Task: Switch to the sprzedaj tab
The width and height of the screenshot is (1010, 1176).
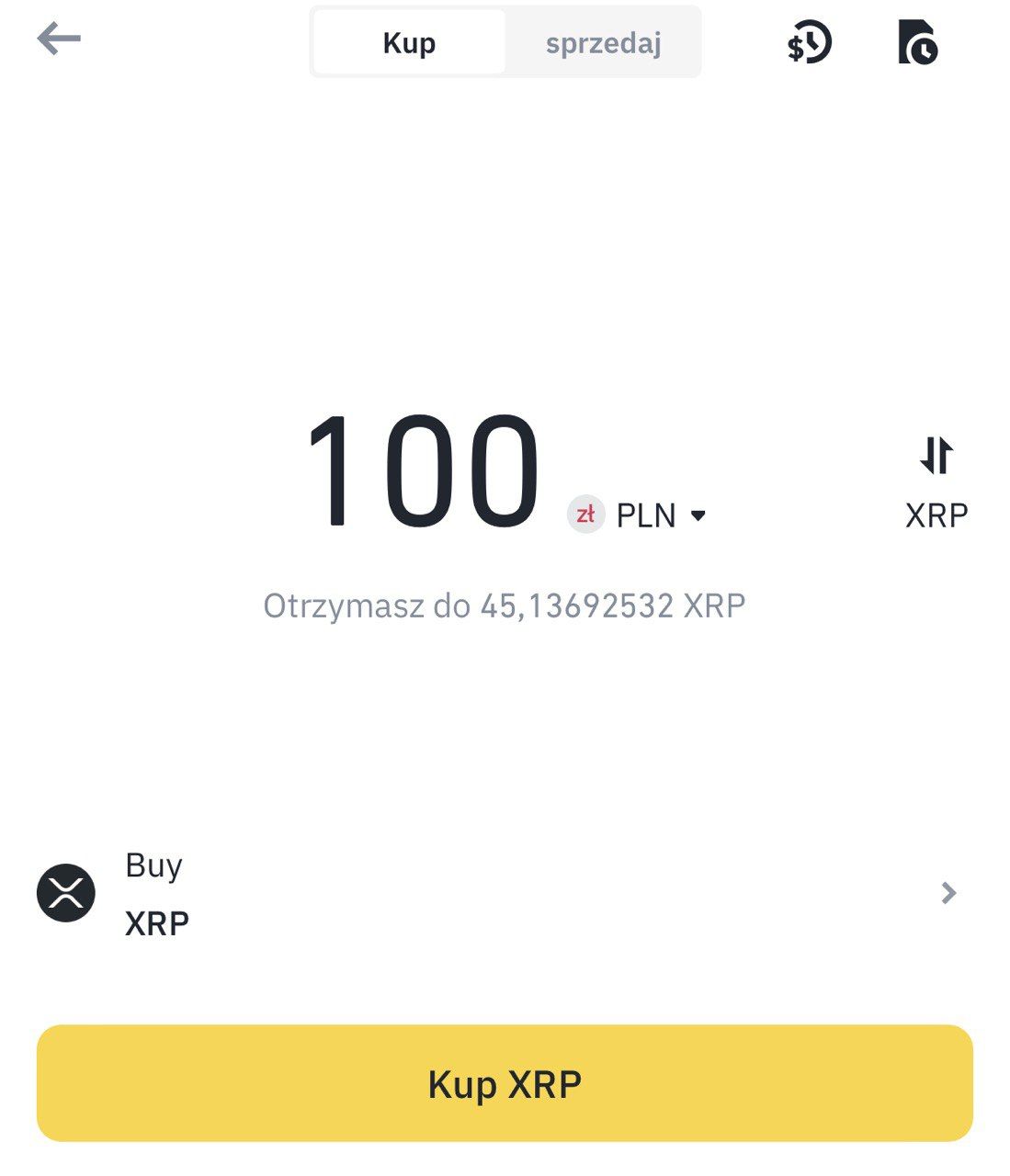Action: pyautogui.click(x=603, y=43)
